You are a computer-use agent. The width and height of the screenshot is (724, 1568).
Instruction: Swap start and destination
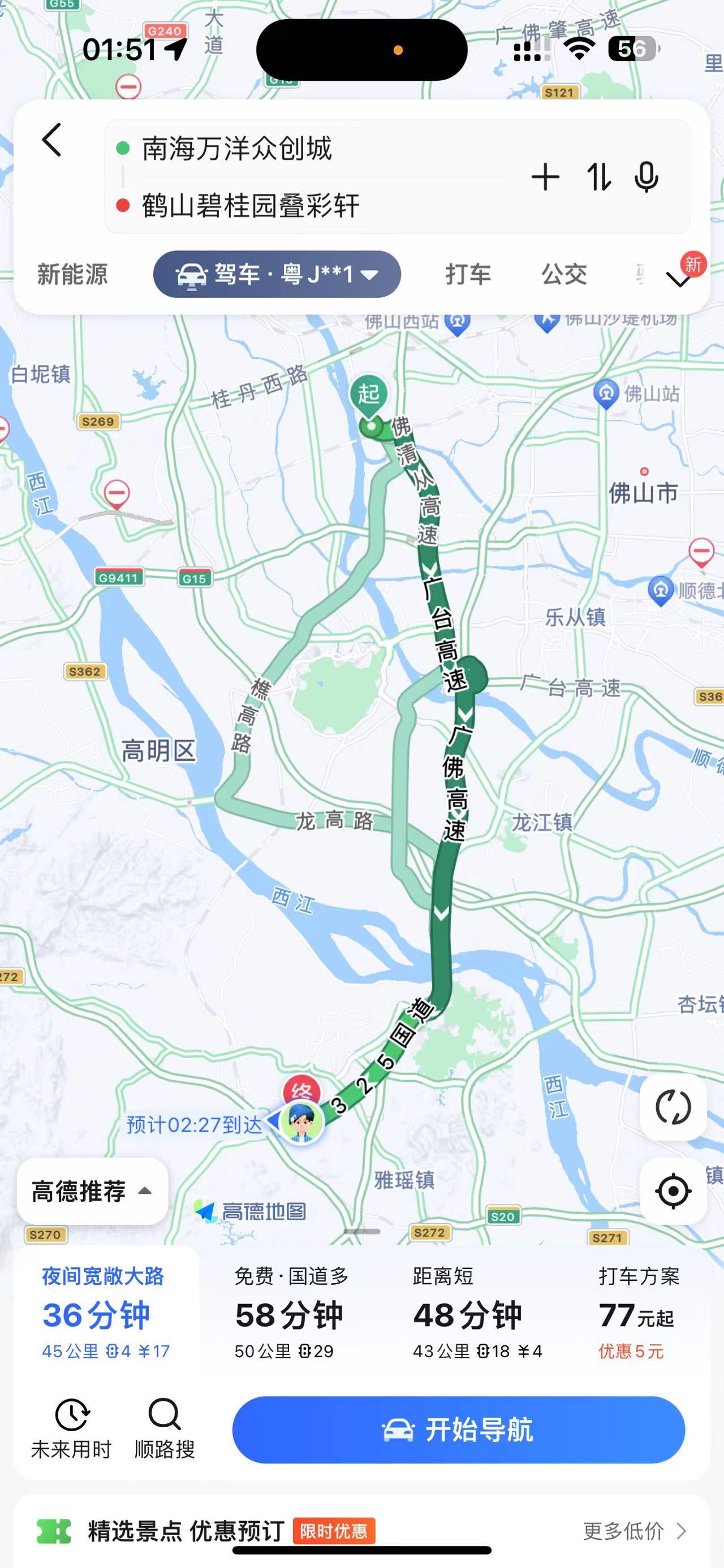coord(598,177)
